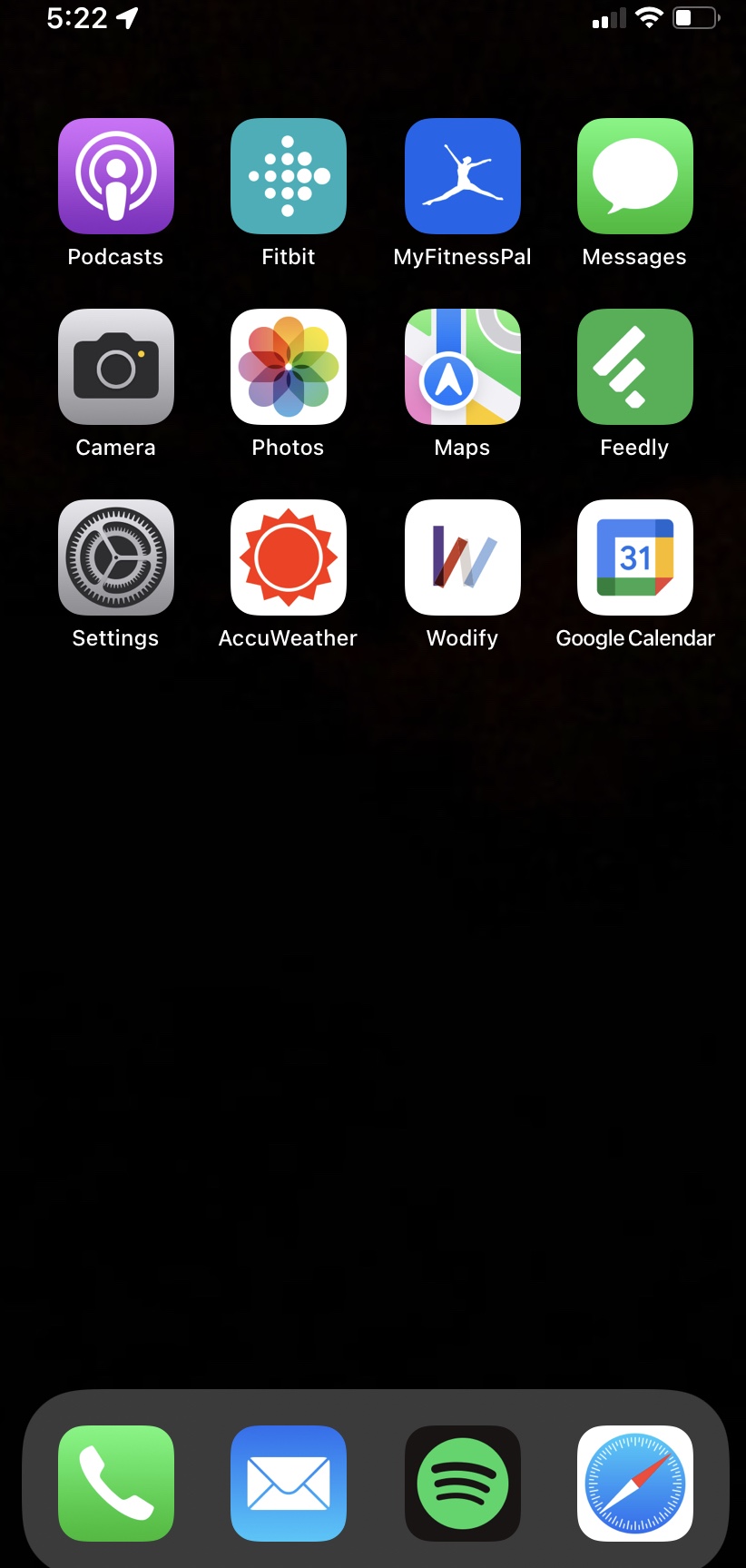
Task: Open the Podcasts app
Action: [x=116, y=176]
